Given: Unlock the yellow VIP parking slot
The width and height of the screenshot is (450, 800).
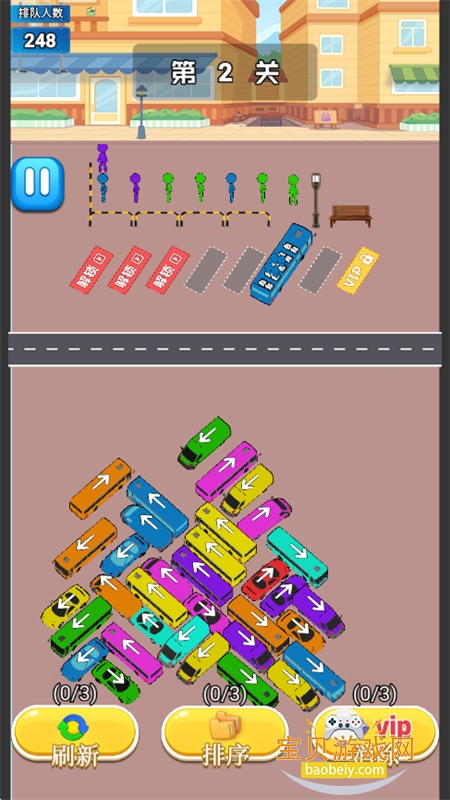Looking at the screenshot, I should click(x=358, y=270).
